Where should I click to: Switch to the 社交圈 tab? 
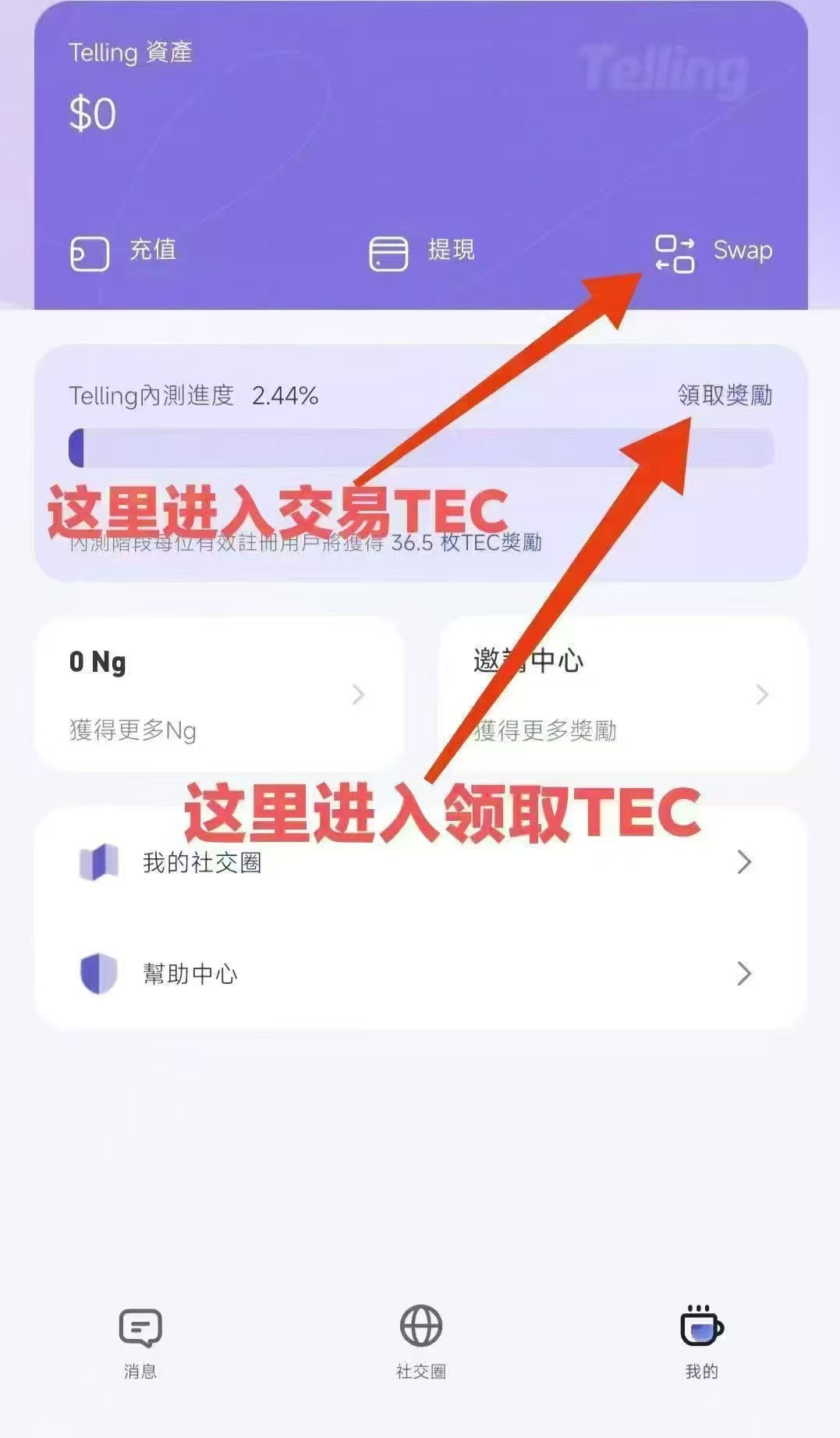point(421,1343)
